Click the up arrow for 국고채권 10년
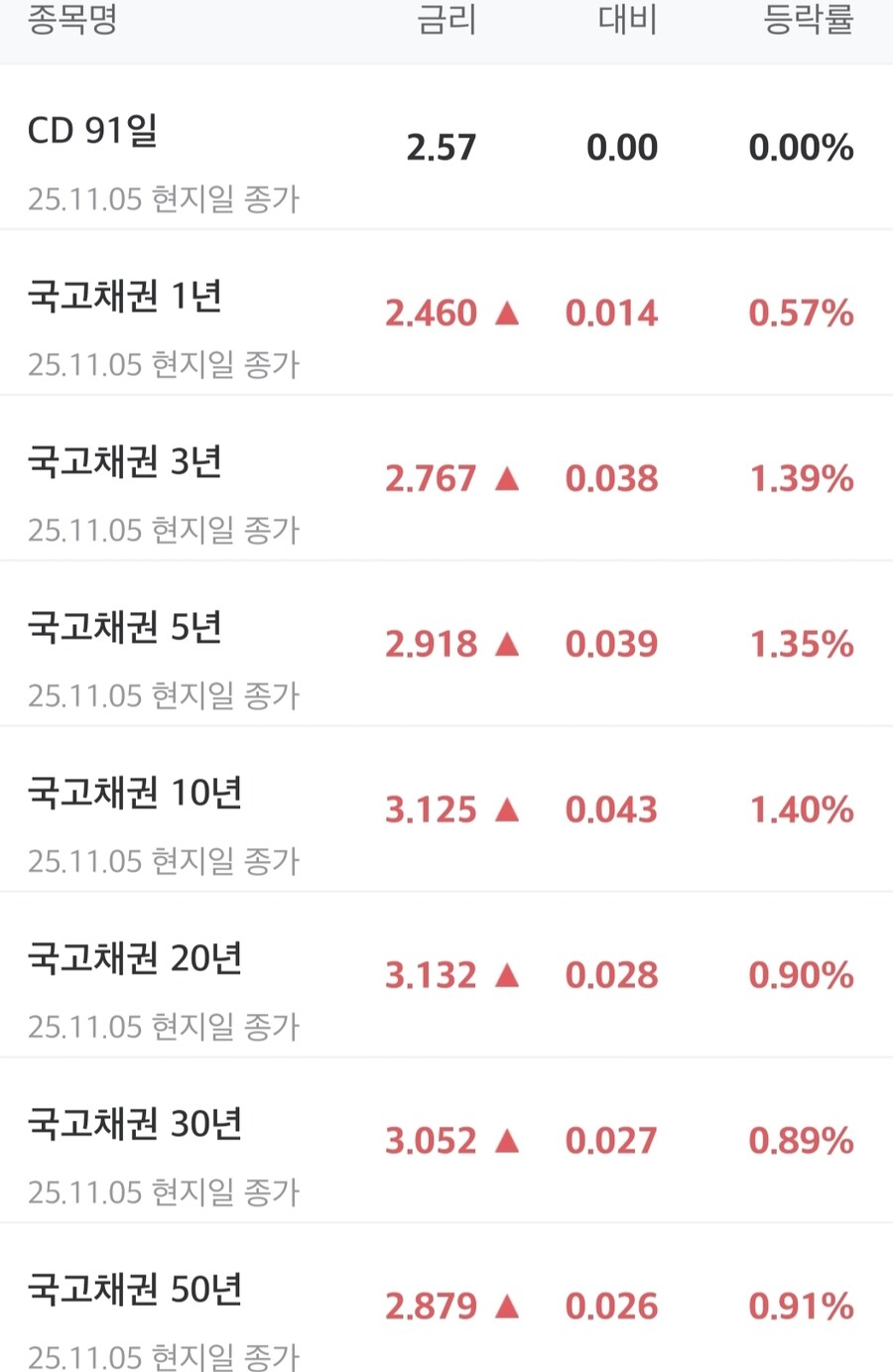The height and width of the screenshot is (1372, 893). pyautogui.click(x=507, y=809)
